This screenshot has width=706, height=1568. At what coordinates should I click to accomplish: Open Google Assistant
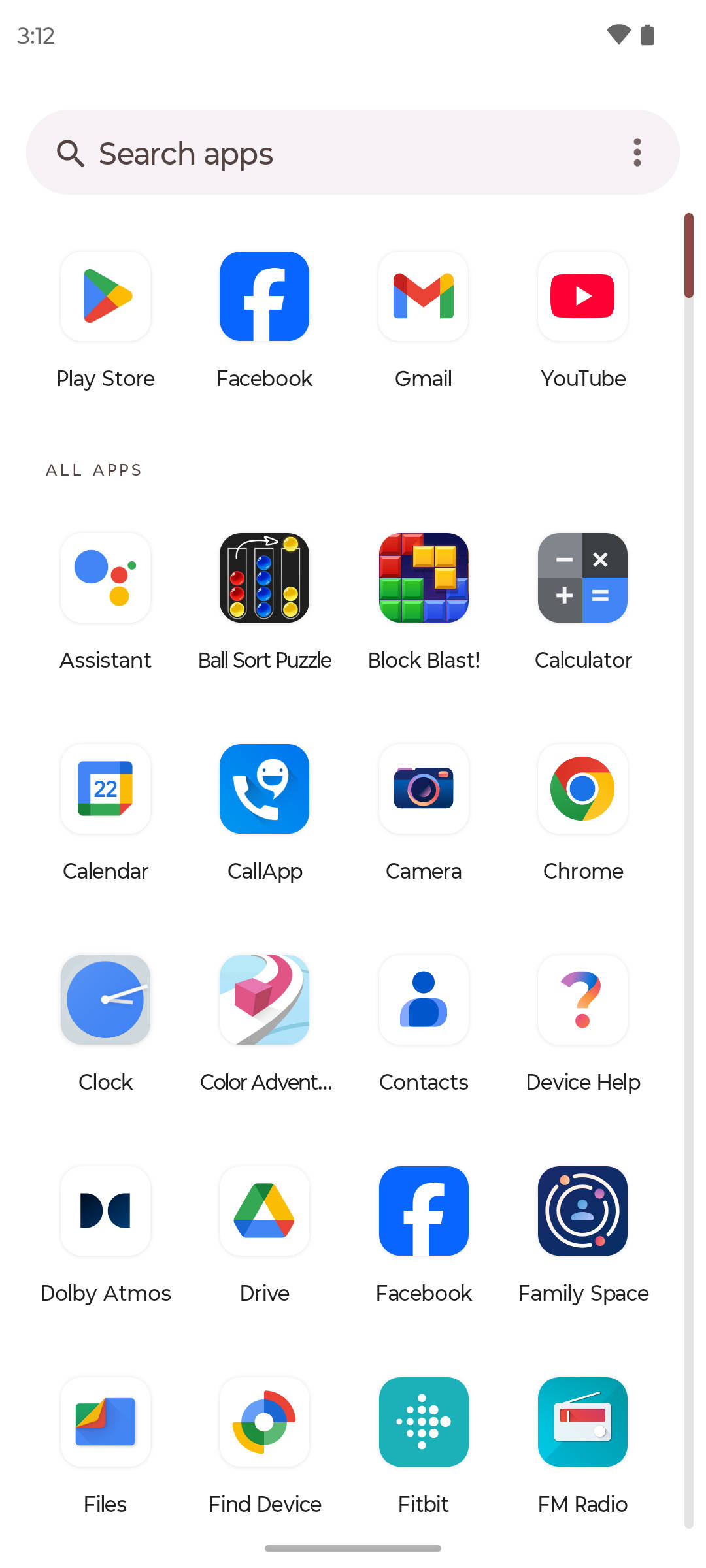coord(105,578)
